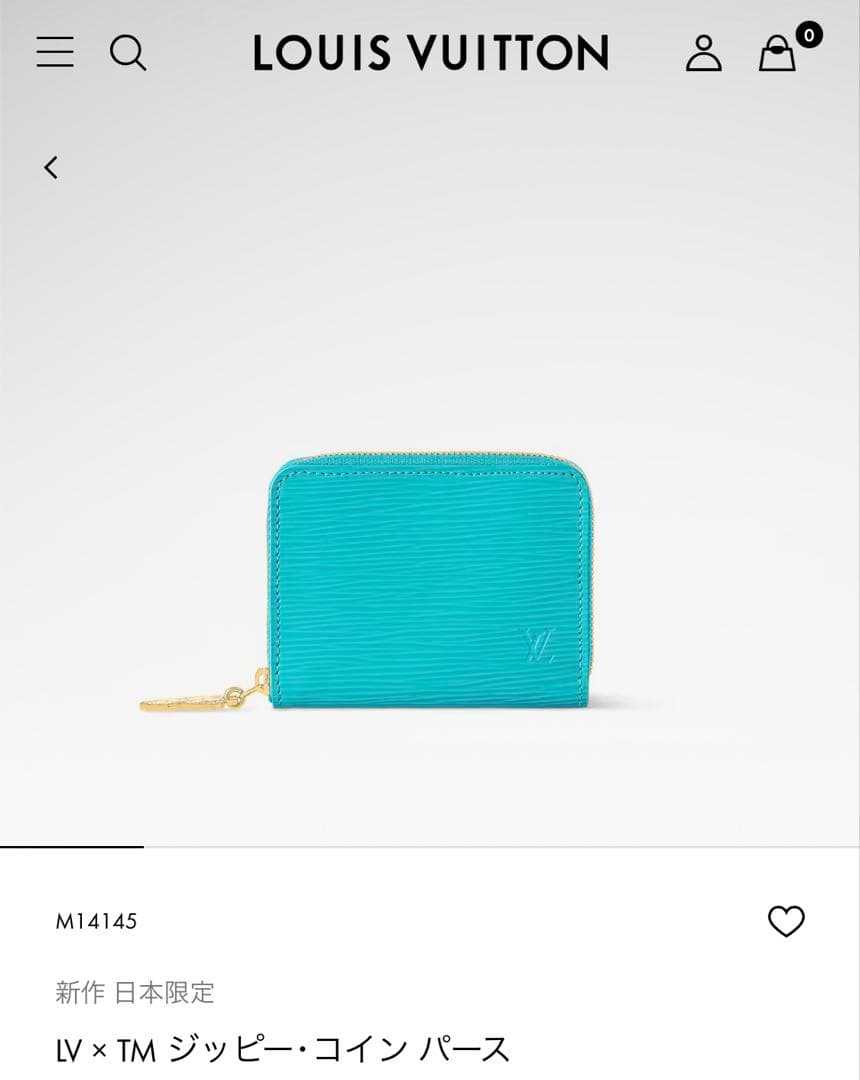Viewport: 860px width, 1080px height.
Task: Open the account profile icon
Action: point(703,53)
